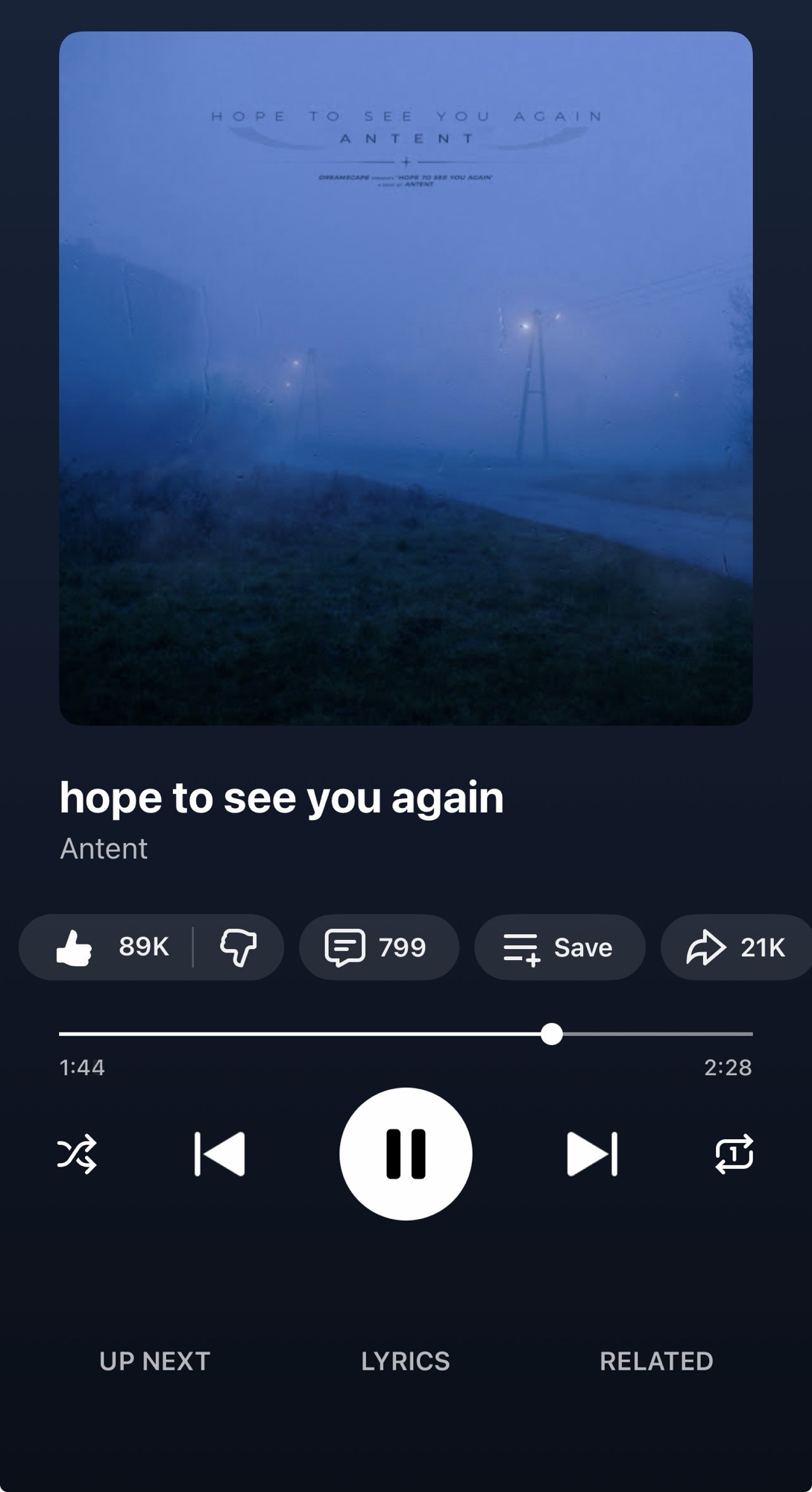Image resolution: width=812 pixels, height=1492 pixels.
Task: Share the song via the 21K button
Action: (735, 947)
